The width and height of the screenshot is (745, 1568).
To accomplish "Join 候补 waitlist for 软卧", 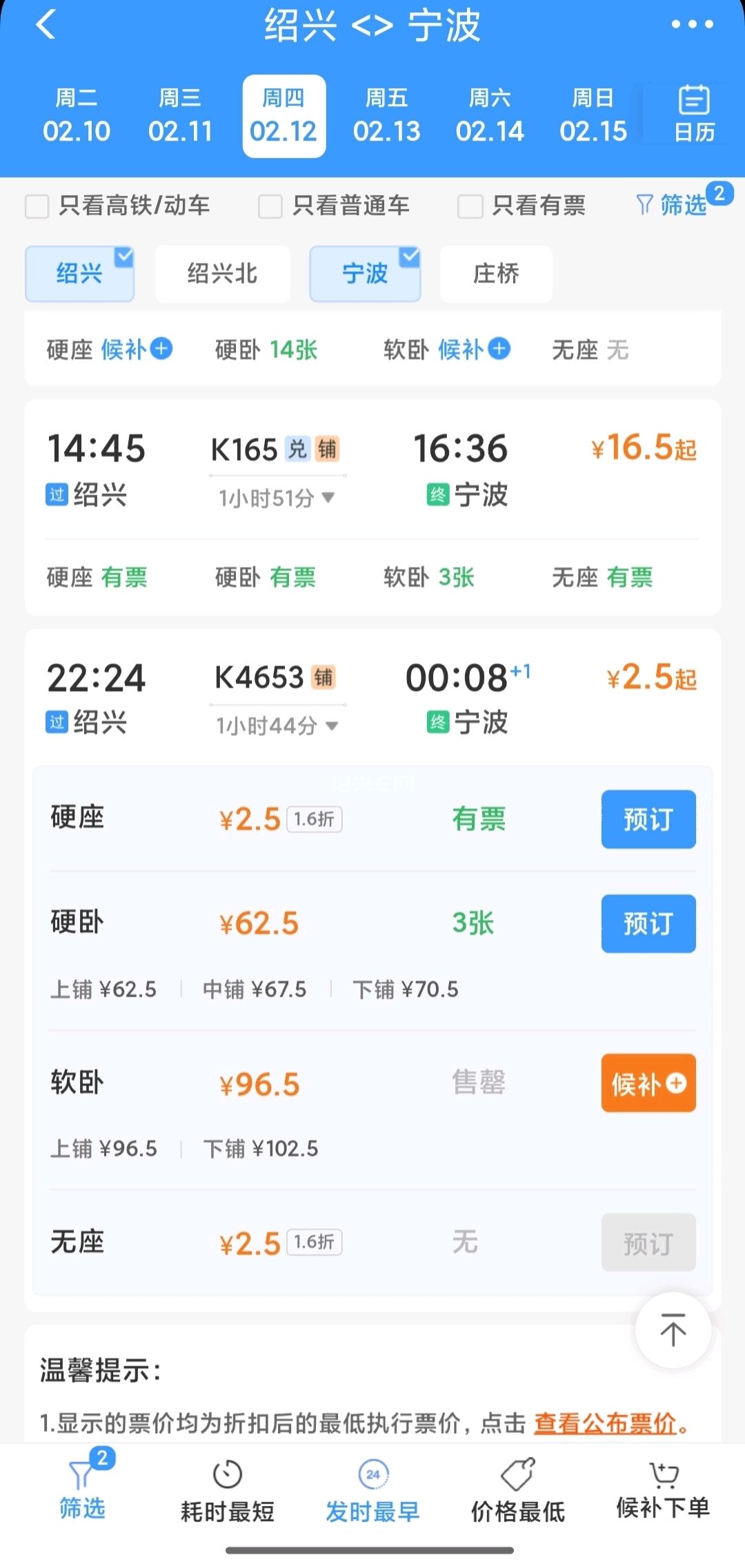I will coord(648,1083).
